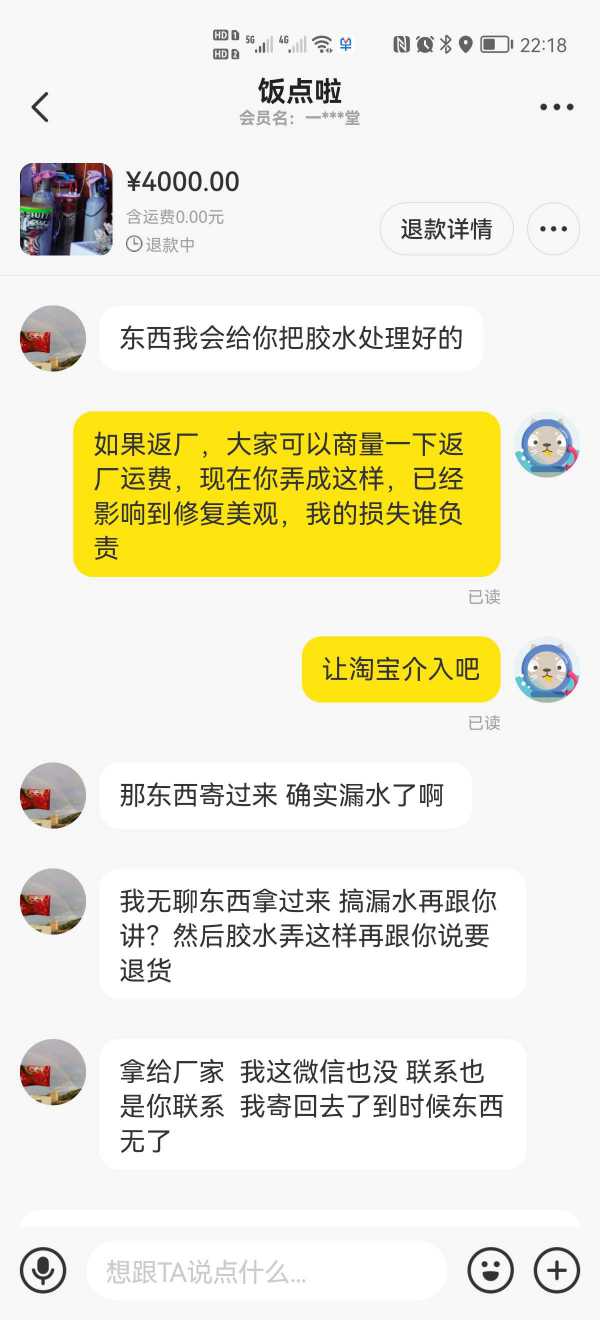Open the ¥4000.00 order product thumbnail
Screen dimensions: 600x1320
[x=66, y=209]
